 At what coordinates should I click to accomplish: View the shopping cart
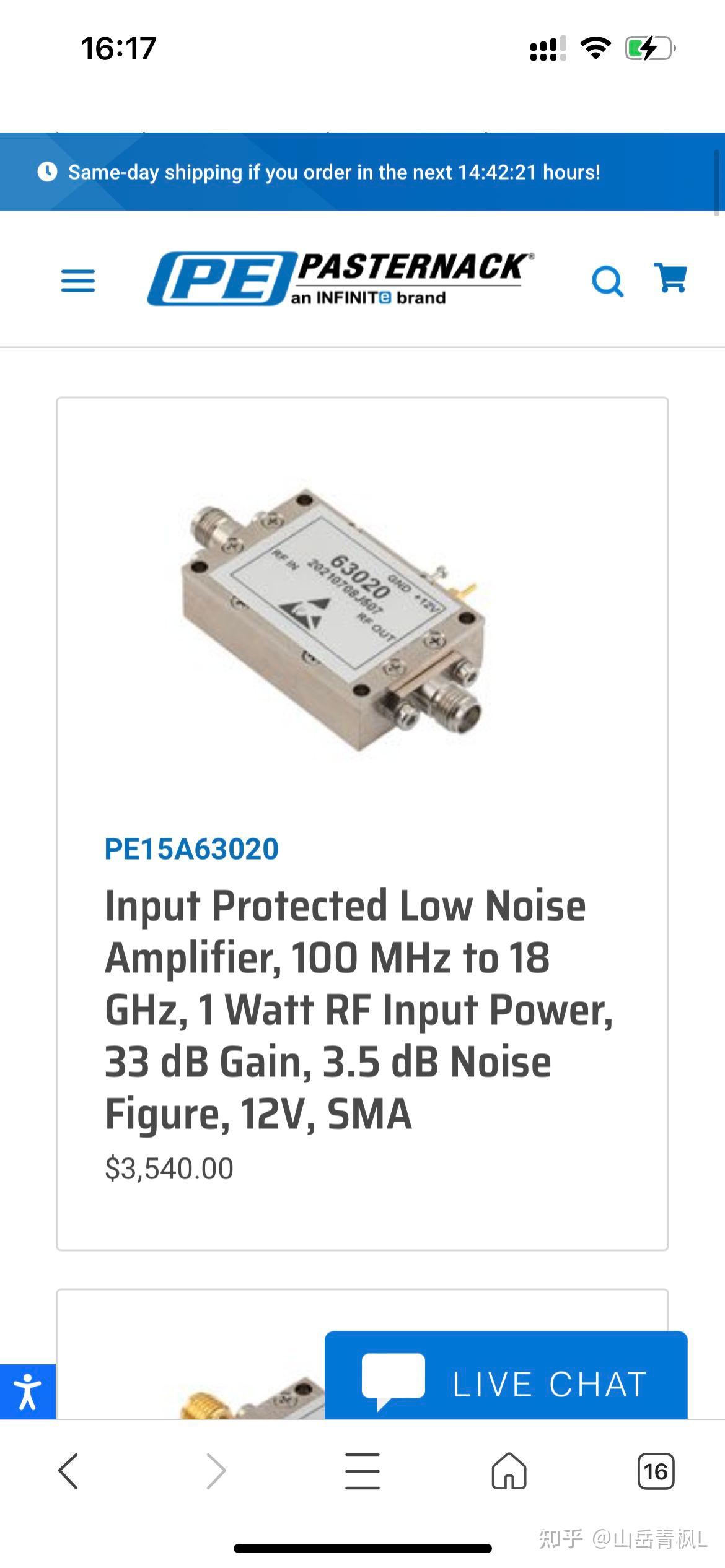pos(670,278)
